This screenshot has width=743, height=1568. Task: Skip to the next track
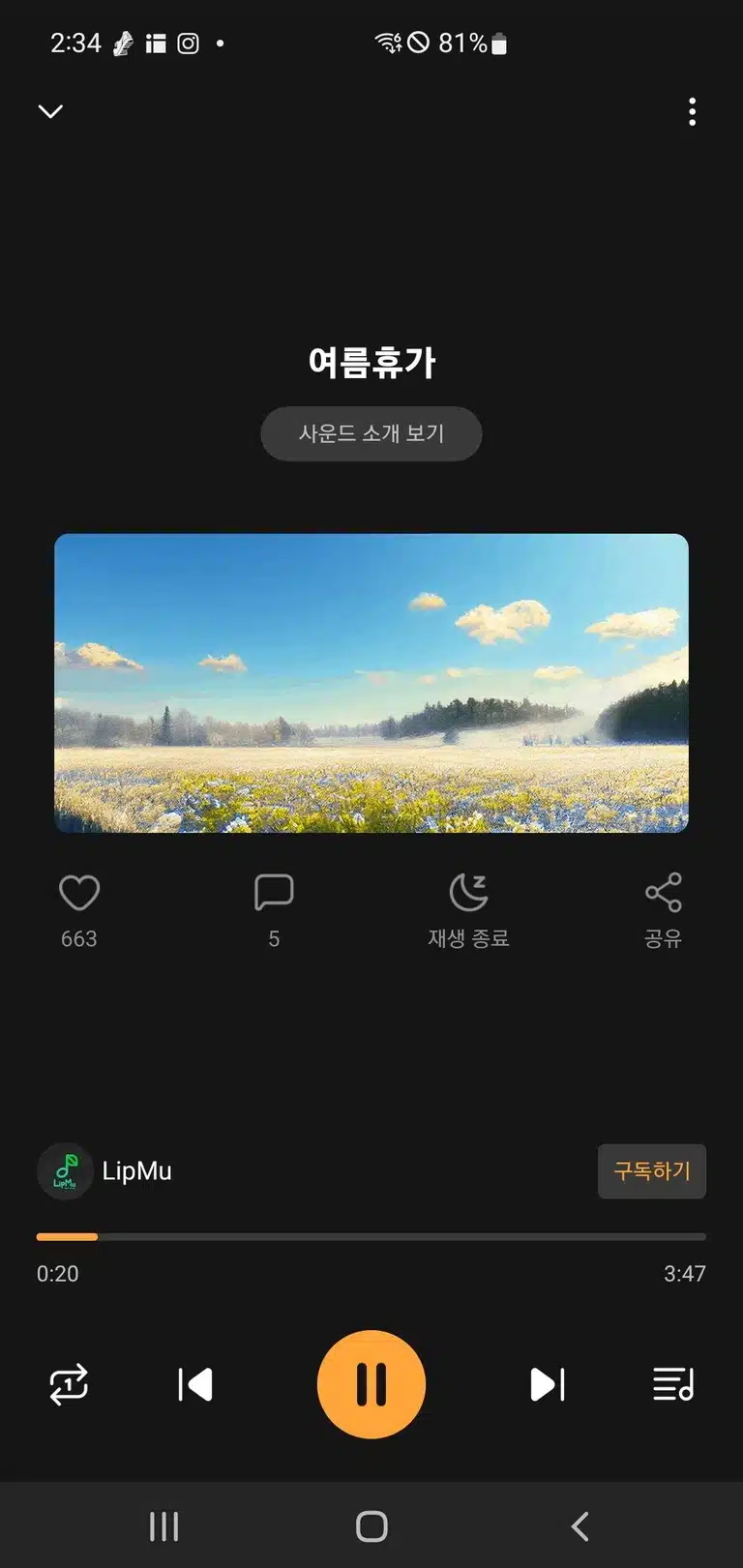click(x=548, y=1384)
